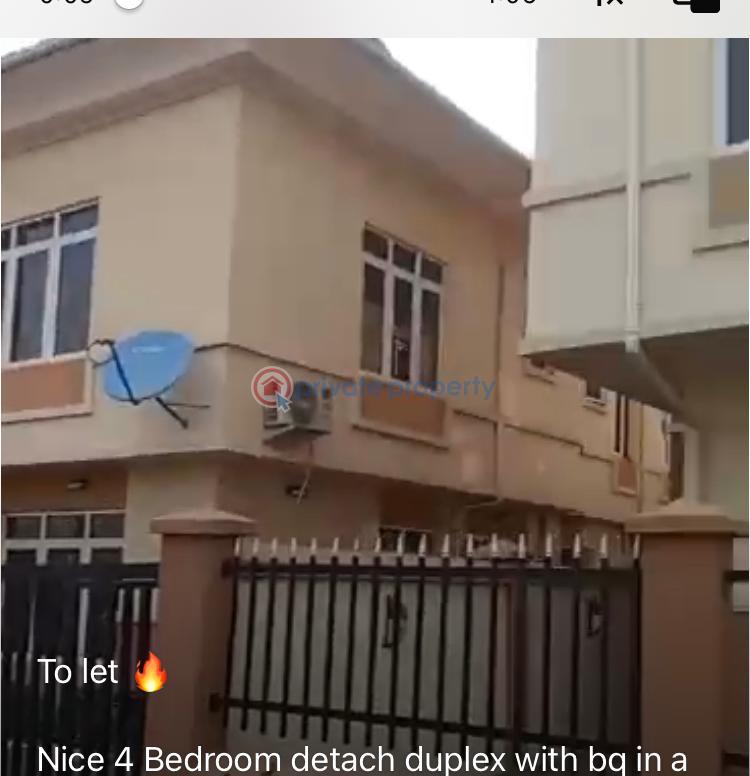Tap the fire emoji beside "To let"
The width and height of the screenshot is (750, 776).
pyautogui.click(x=149, y=673)
